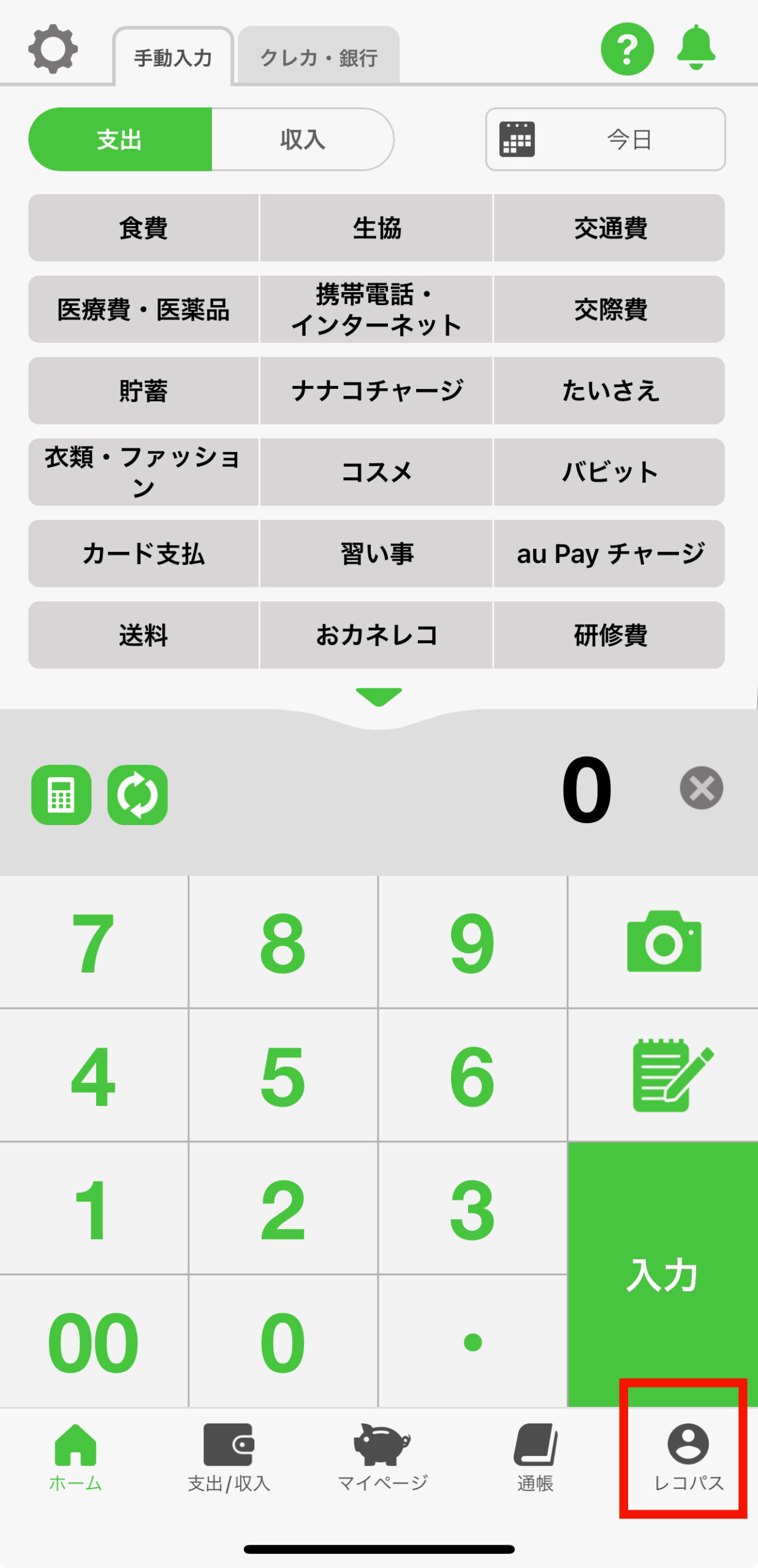Confirm with the 入力 button
758x1568 pixels.
click(662, 1274)
